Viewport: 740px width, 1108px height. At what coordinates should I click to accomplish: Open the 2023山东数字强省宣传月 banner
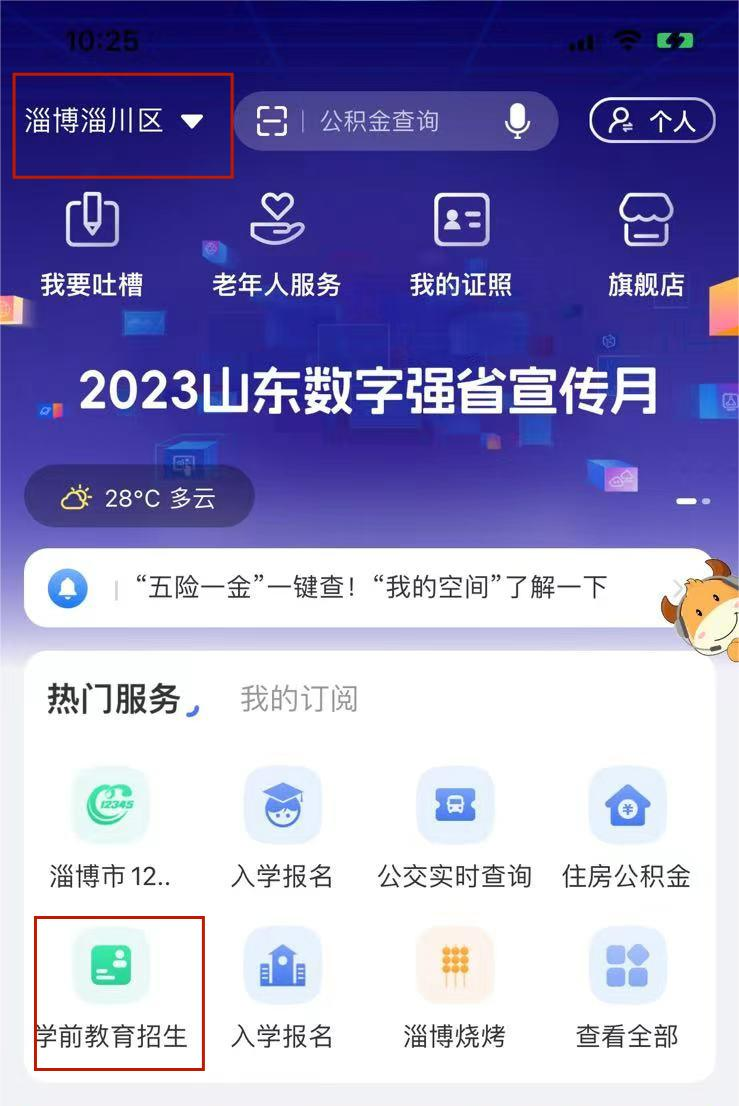[370, 392]
